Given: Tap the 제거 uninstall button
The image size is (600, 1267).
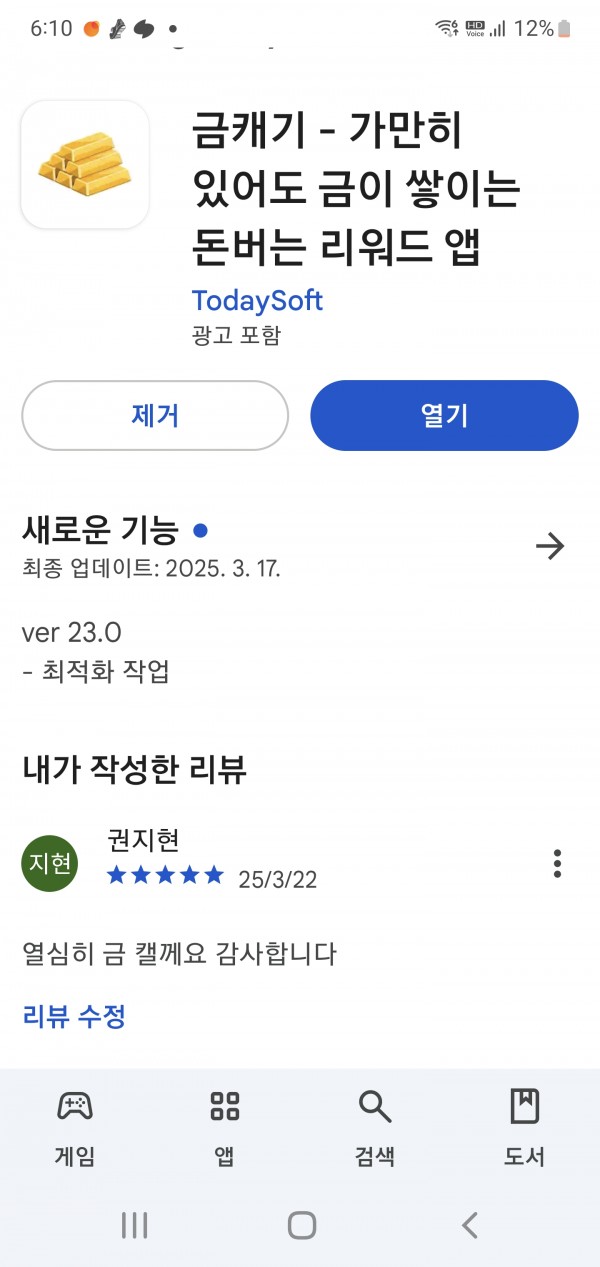Looking at the screenshot, I should tap(155, 415).
